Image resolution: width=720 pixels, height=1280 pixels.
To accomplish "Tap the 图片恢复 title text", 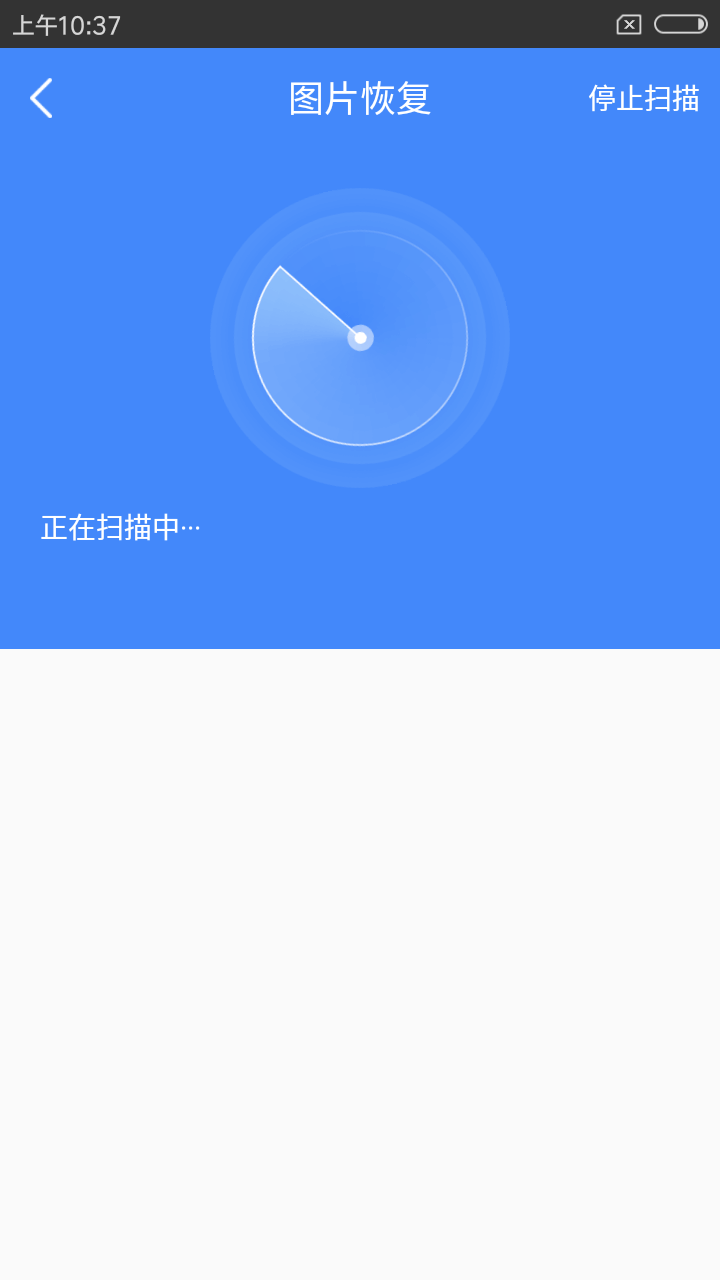I will pyautogui.click(x=358, y=98).
